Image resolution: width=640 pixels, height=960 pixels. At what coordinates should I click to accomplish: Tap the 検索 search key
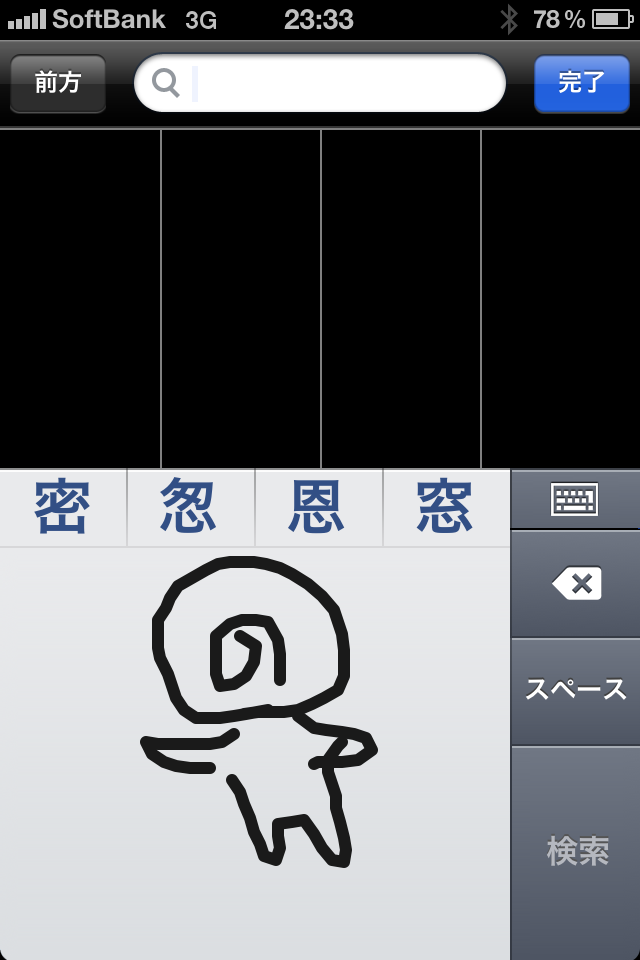pyautogui.click(x=575, y=851)
